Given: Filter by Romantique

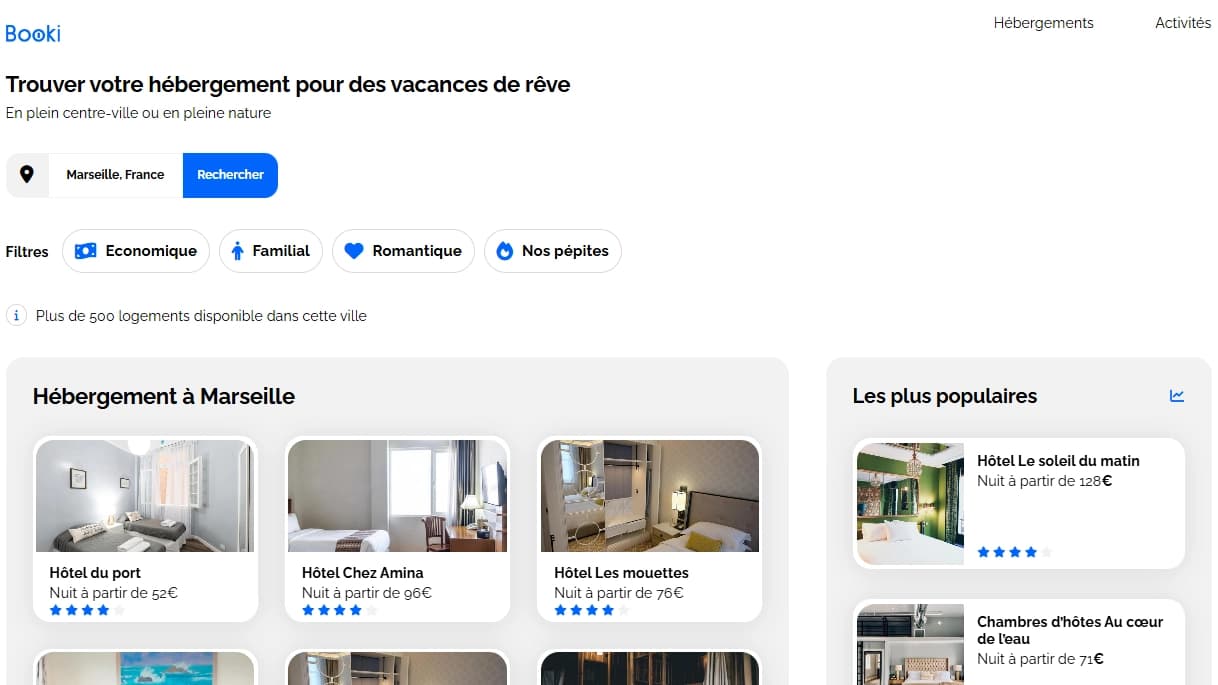Looking at the screenshot, I should tap(403, 251).
